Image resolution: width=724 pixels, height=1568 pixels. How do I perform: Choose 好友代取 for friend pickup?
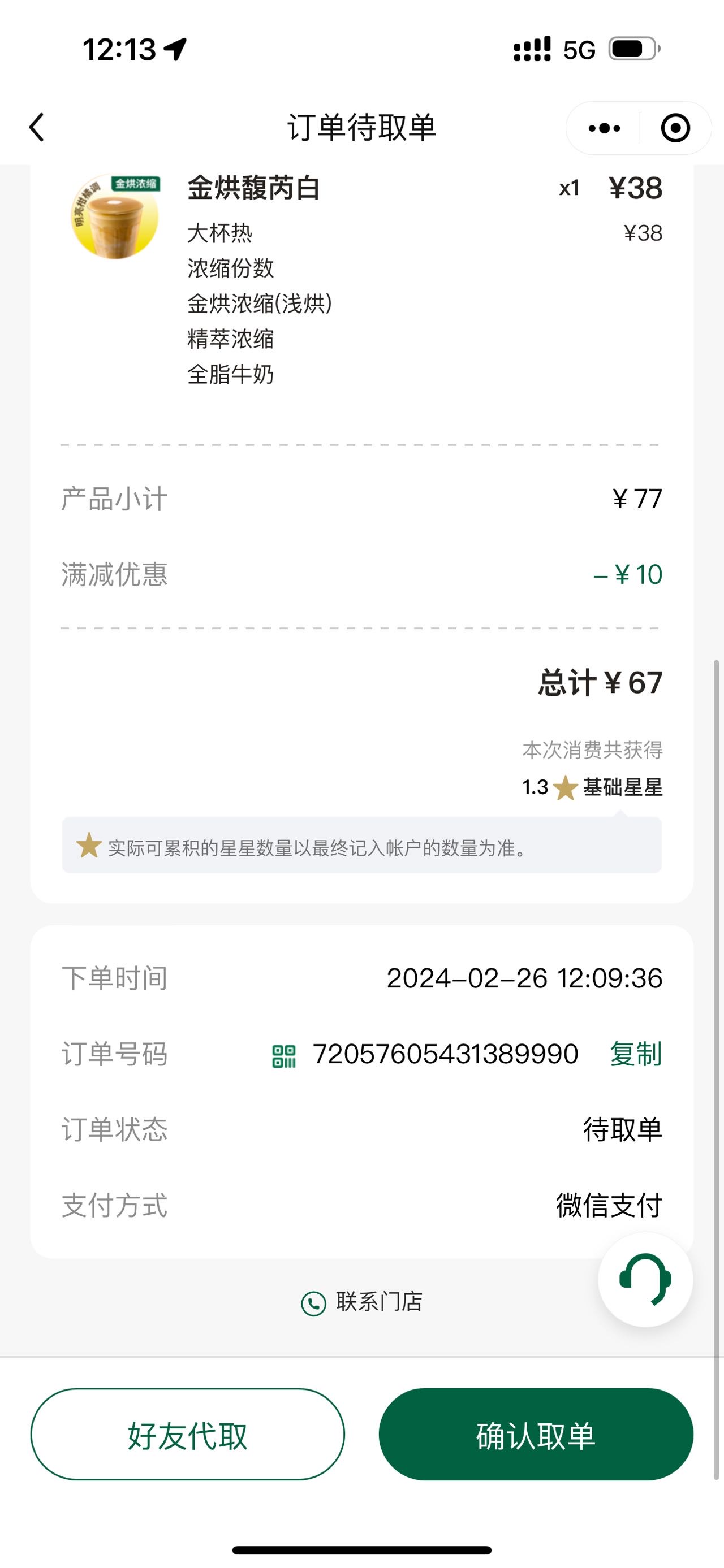(188, 1435)
